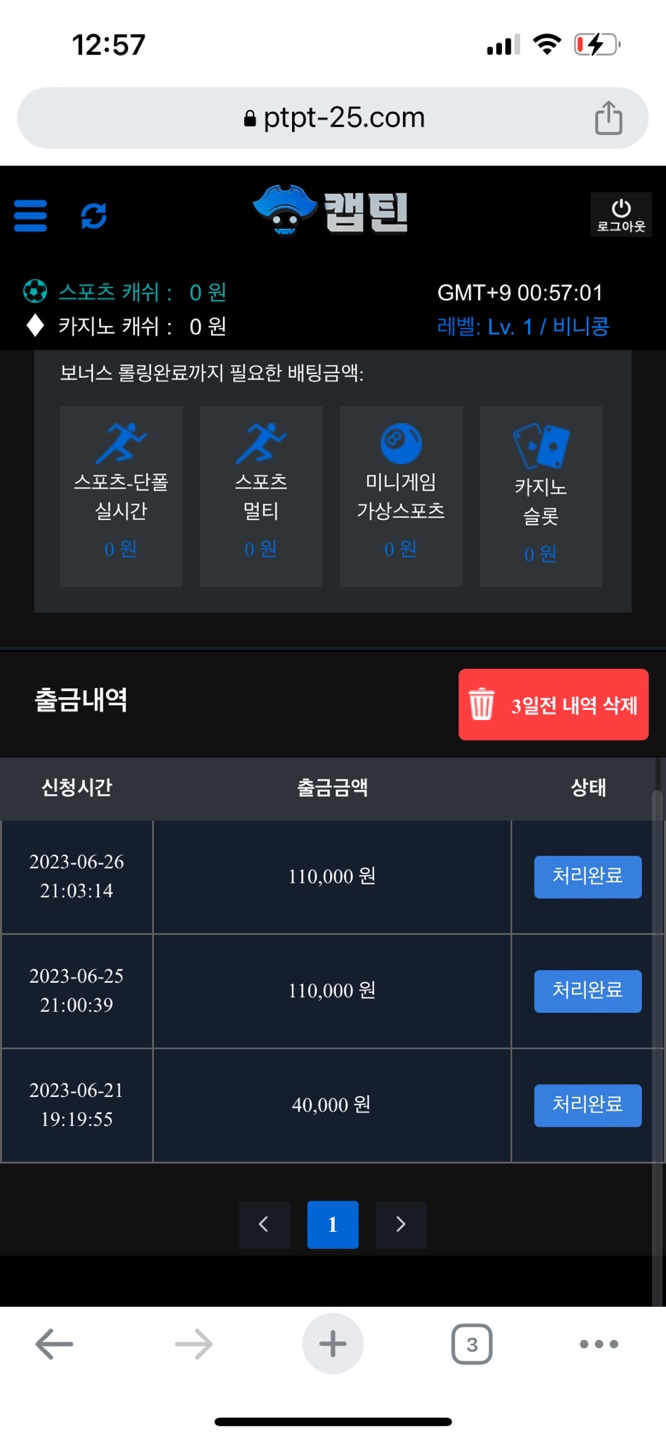Open a new browser tab
The width and height of the screenshot is (666, 1440).
point(333,1345)
